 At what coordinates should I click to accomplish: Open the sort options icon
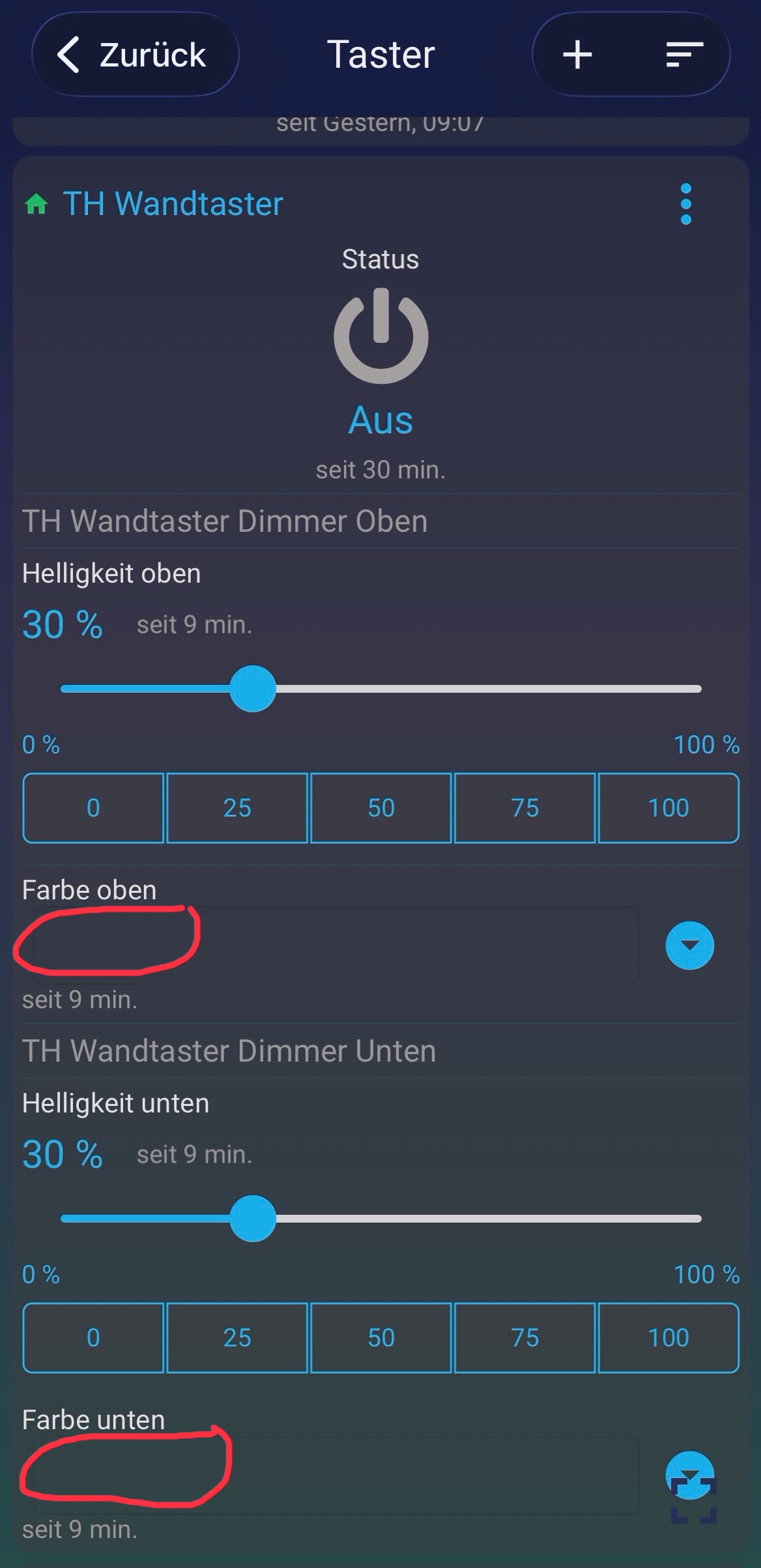pos(684,54)
